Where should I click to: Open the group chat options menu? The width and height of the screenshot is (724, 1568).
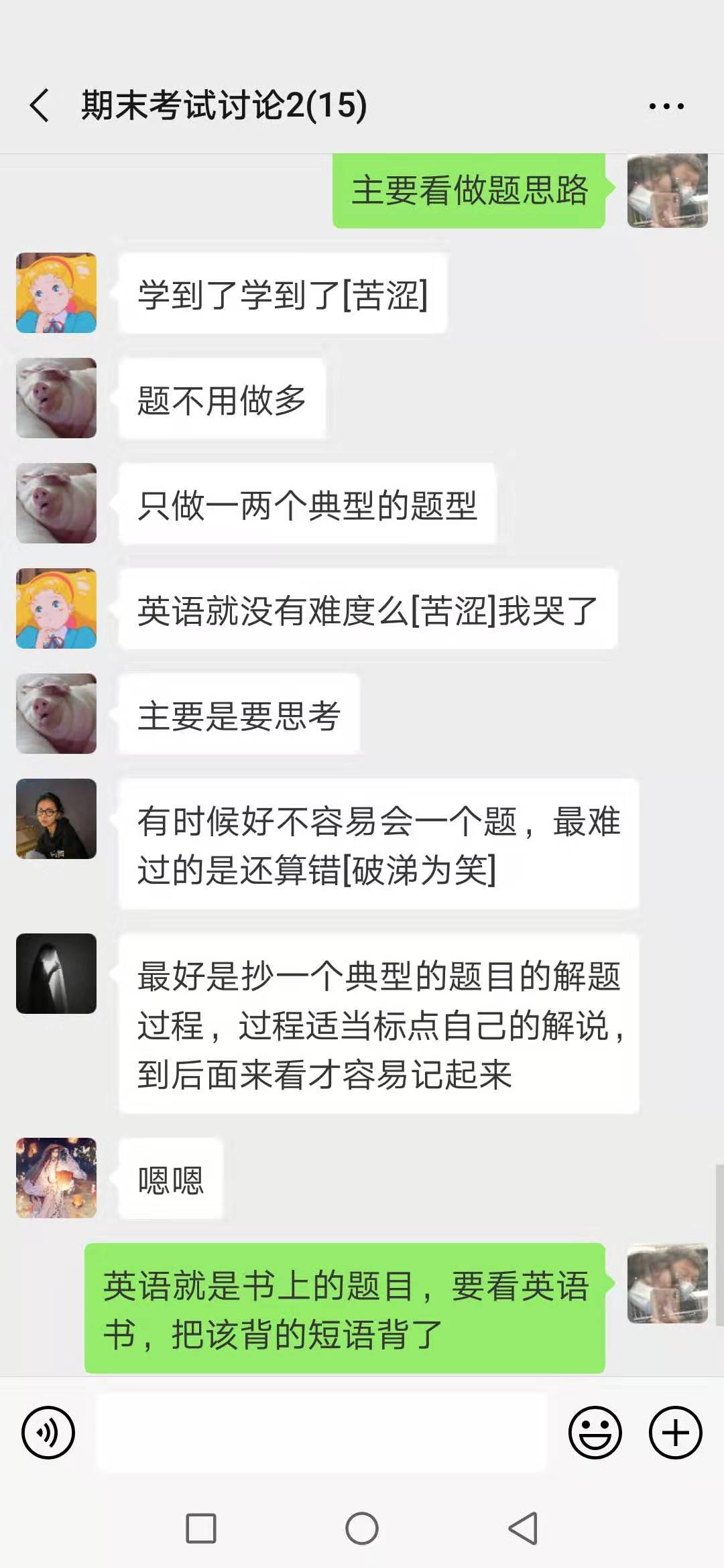pos(666,106)
